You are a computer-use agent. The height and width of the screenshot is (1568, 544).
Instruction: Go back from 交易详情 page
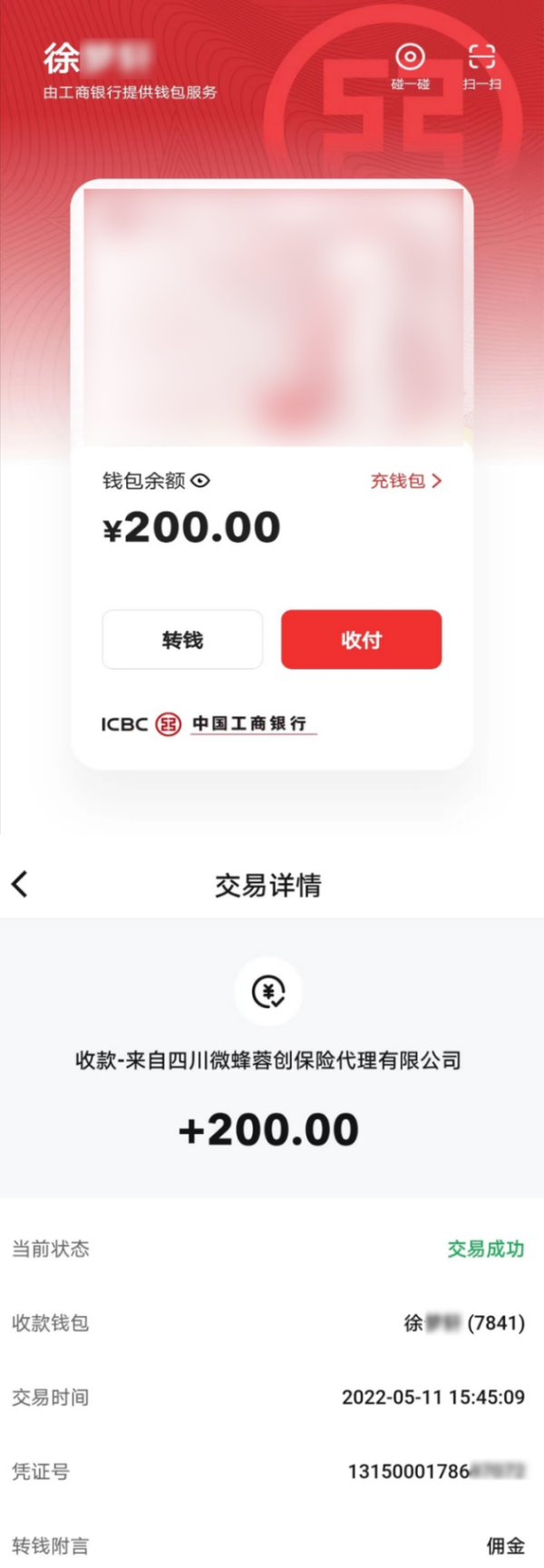[21, 884]
